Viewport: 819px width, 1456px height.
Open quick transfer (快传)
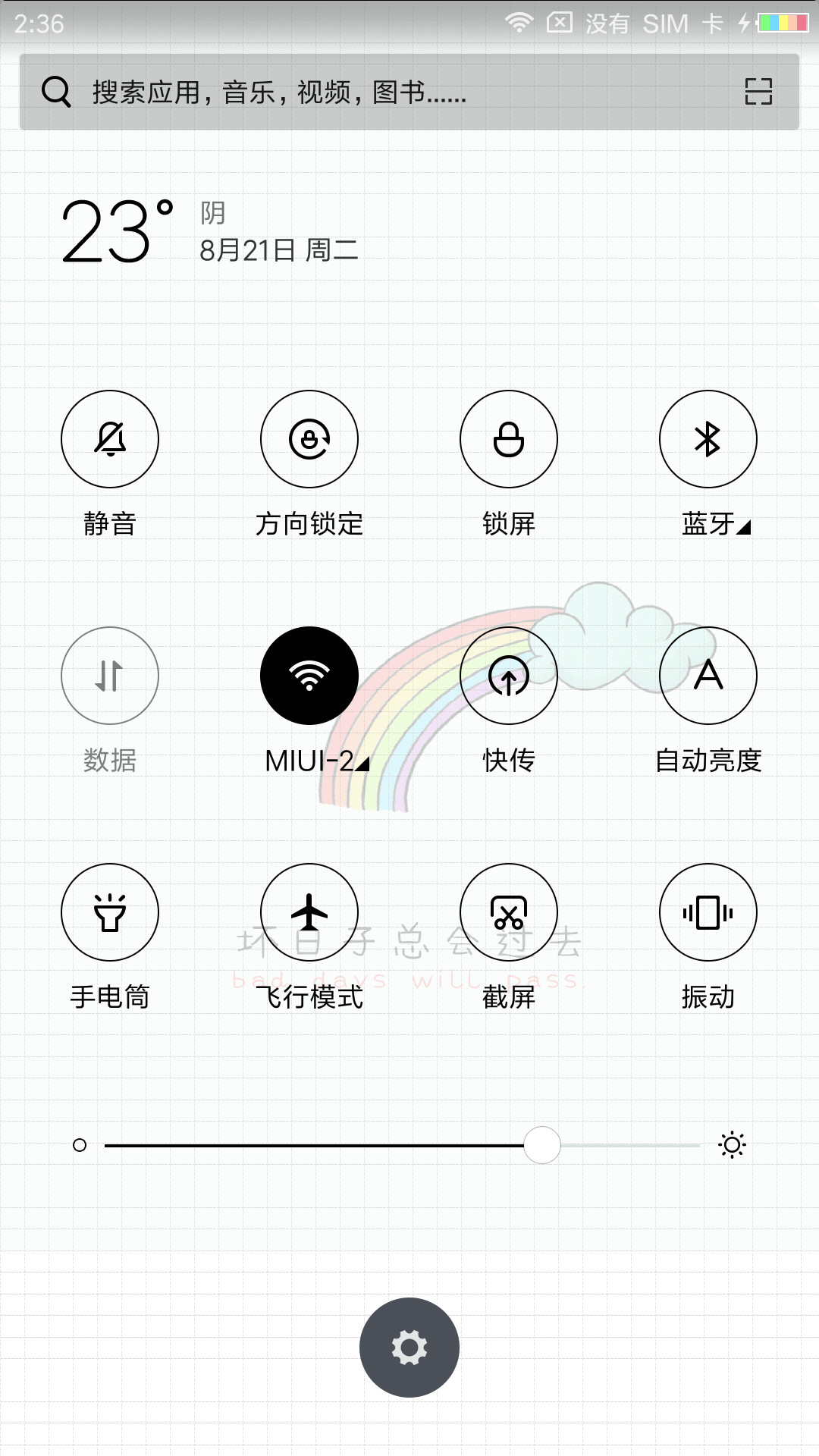(509, 676)
